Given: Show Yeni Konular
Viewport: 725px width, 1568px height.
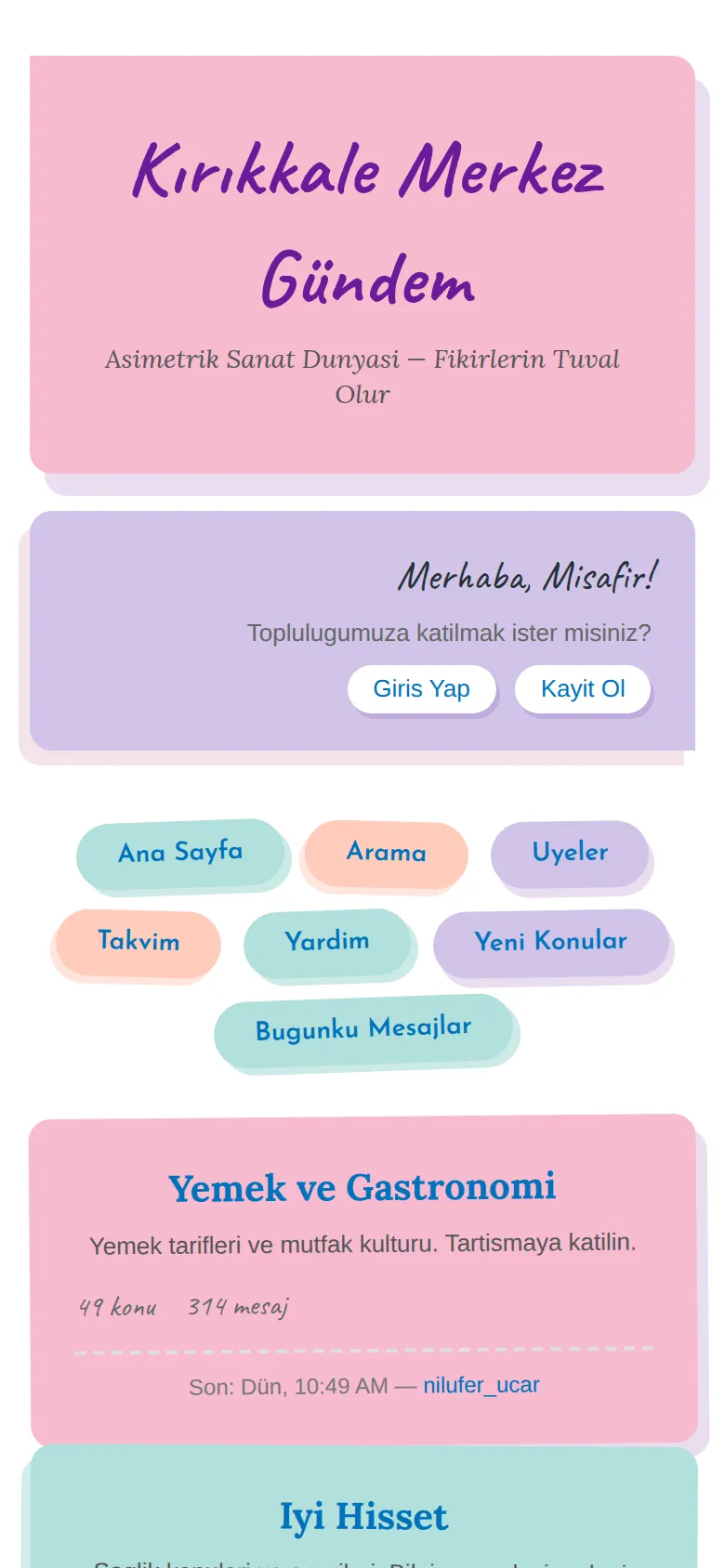Looking at the screenshot, I should (x=551, y=942).
